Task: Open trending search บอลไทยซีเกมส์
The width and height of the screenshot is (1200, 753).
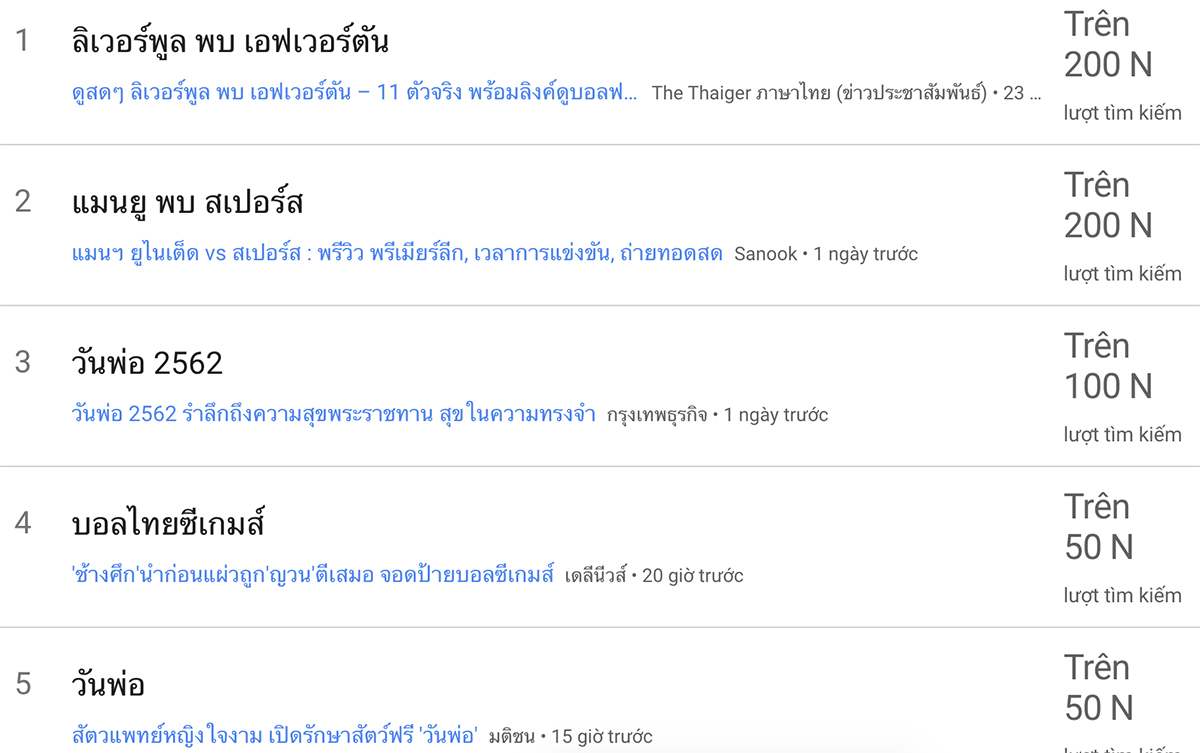Action: point(168,524)
